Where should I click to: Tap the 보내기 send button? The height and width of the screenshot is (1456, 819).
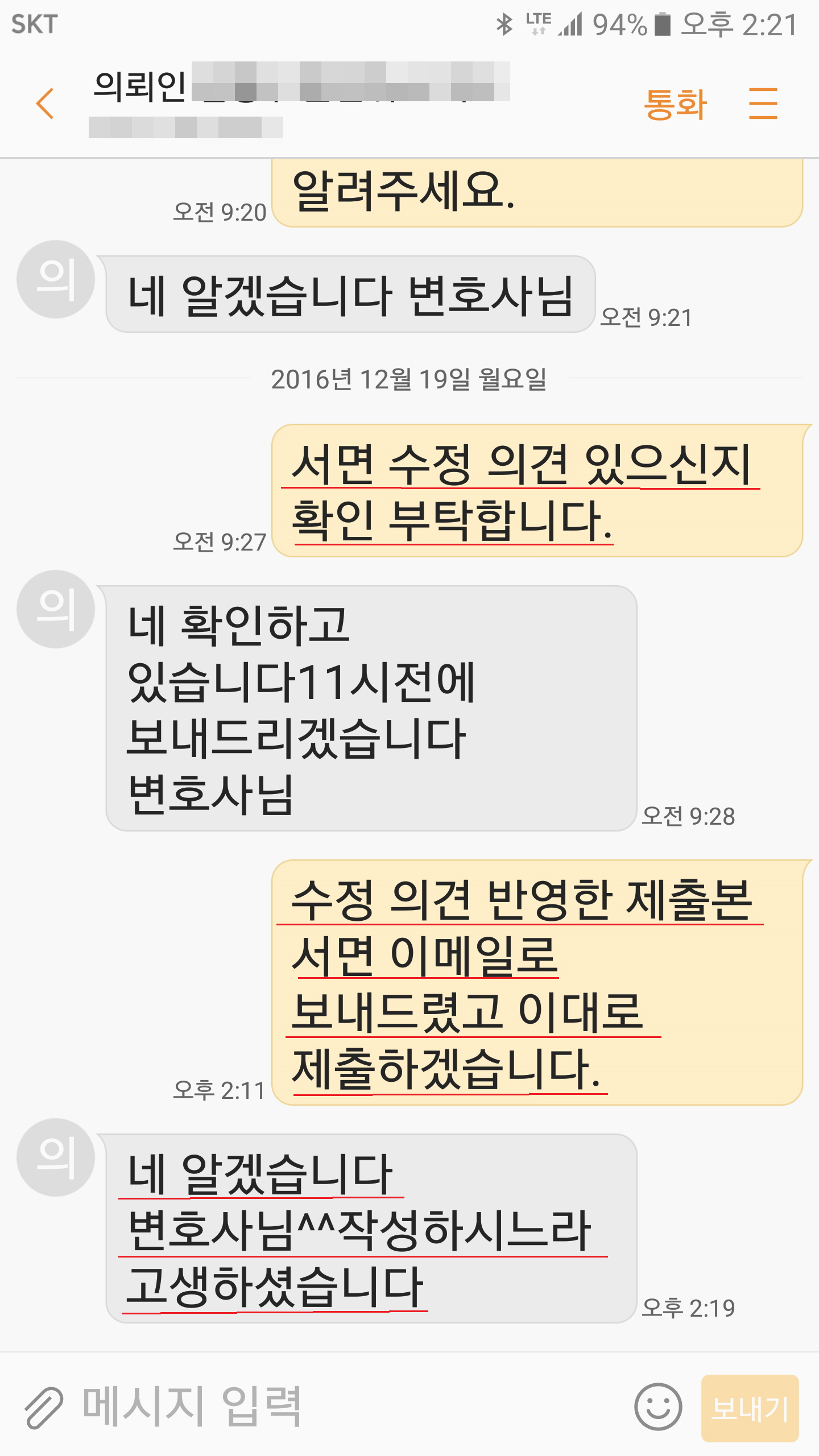[x=750, y=1408]
